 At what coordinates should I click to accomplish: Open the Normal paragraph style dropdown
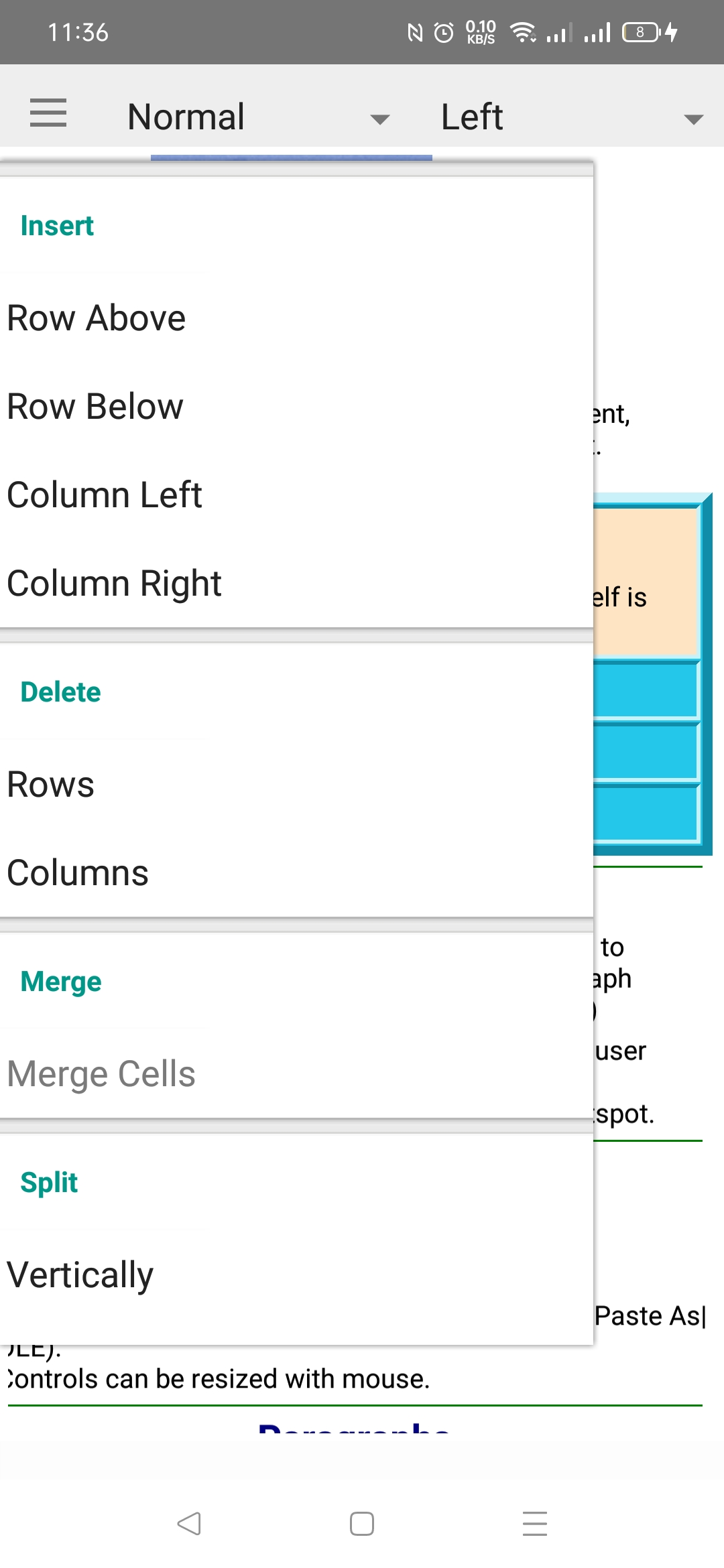(x=185, y=115)
